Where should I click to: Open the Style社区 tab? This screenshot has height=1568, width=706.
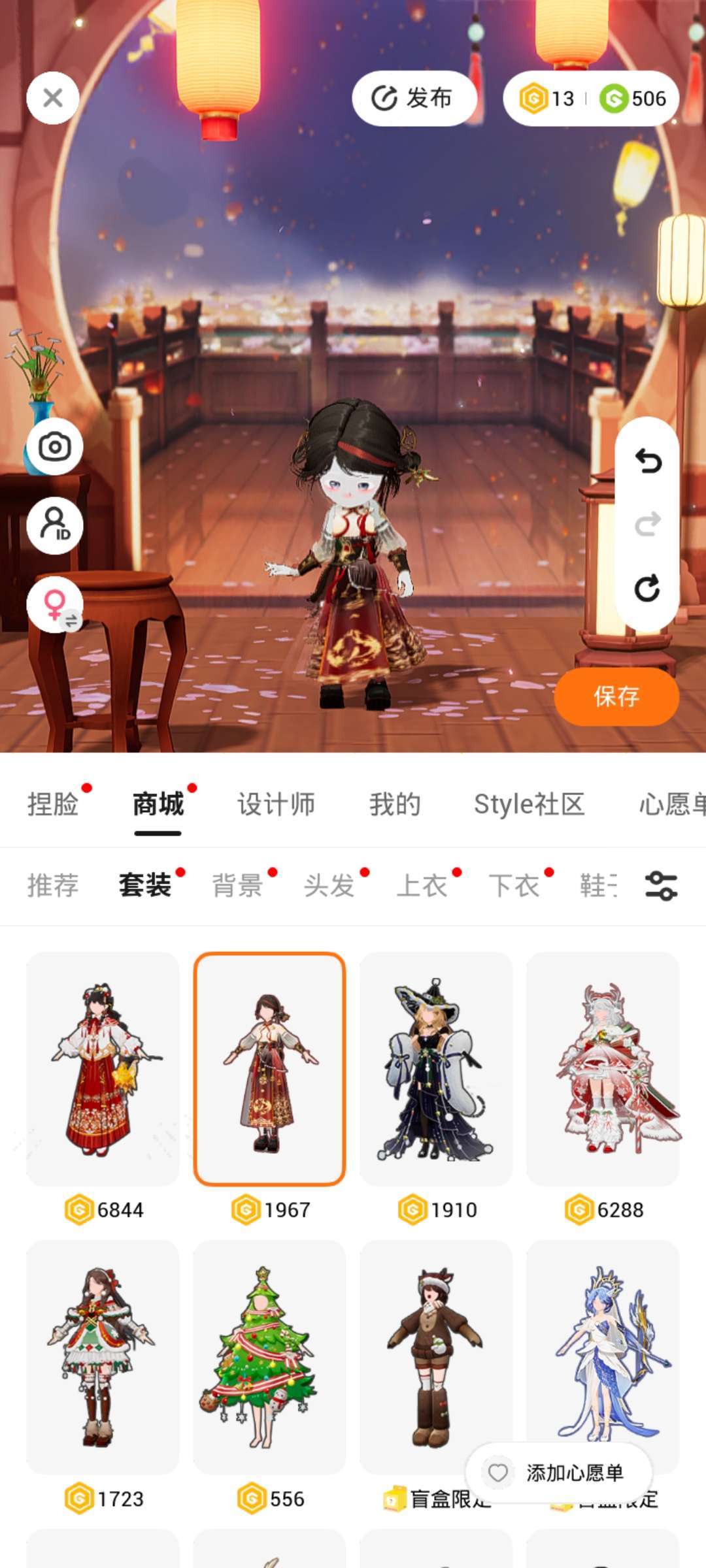[x=529, y=804]
